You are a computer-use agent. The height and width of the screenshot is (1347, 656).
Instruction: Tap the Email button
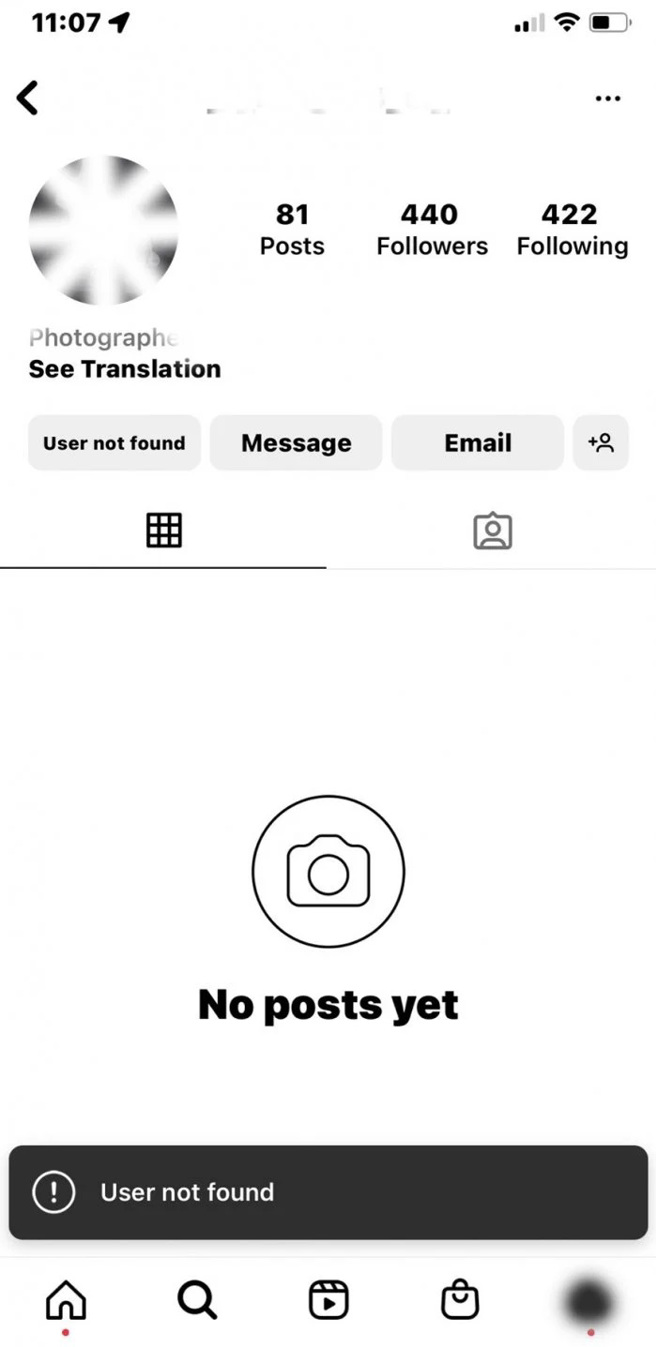click(477, 443)
